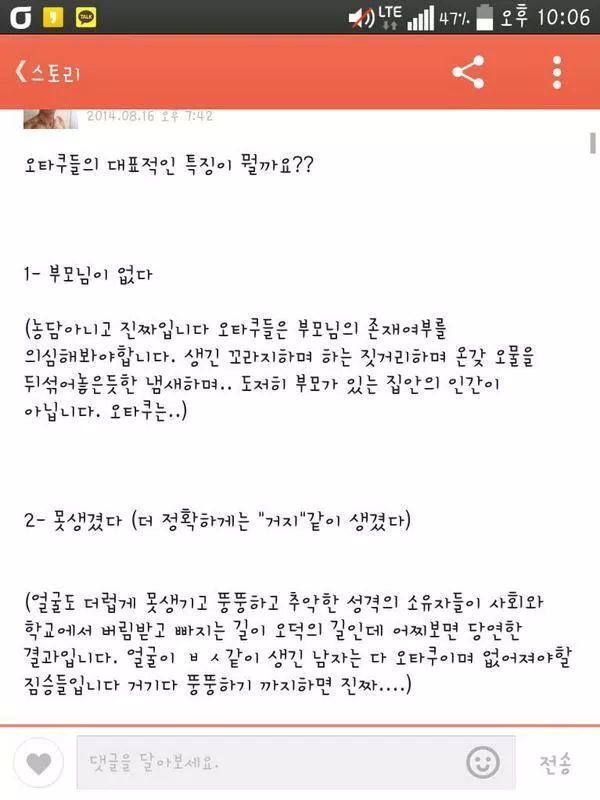The width and height of the screenshot is (600, 800).
Task: Open the author's profile photo
Action: click(51, 118)
